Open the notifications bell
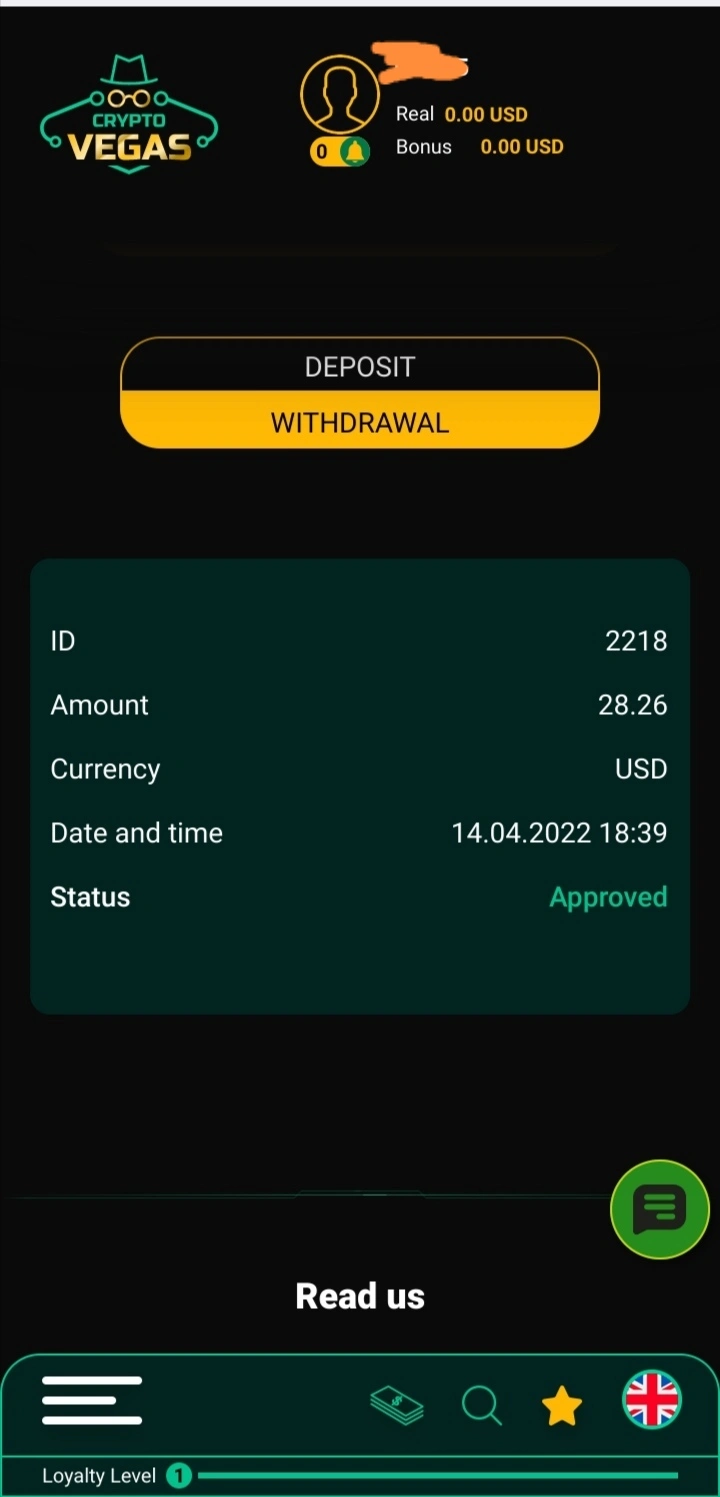720x1497 pixels. tap(354, 152)
